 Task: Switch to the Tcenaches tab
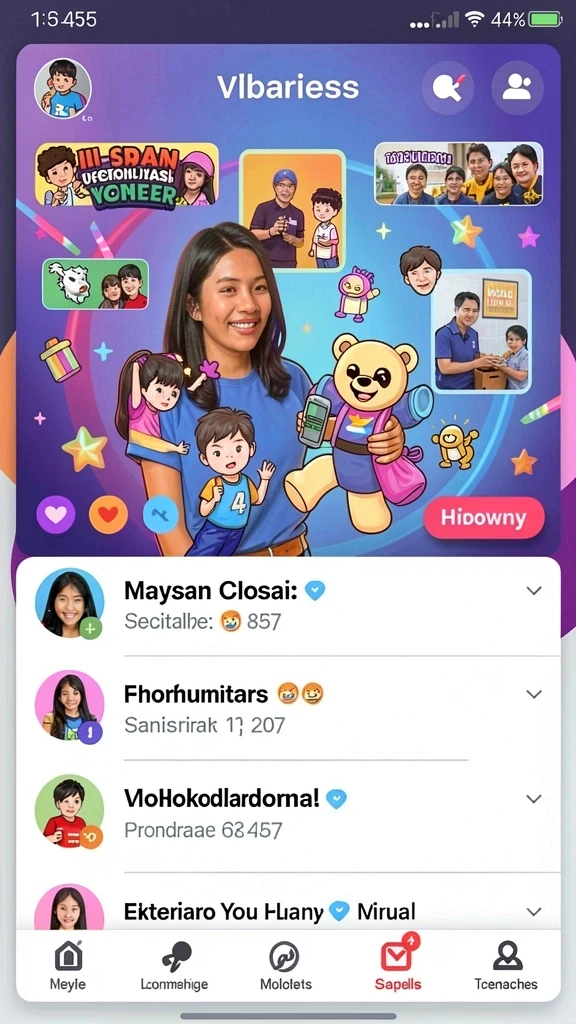pos(507,967)
